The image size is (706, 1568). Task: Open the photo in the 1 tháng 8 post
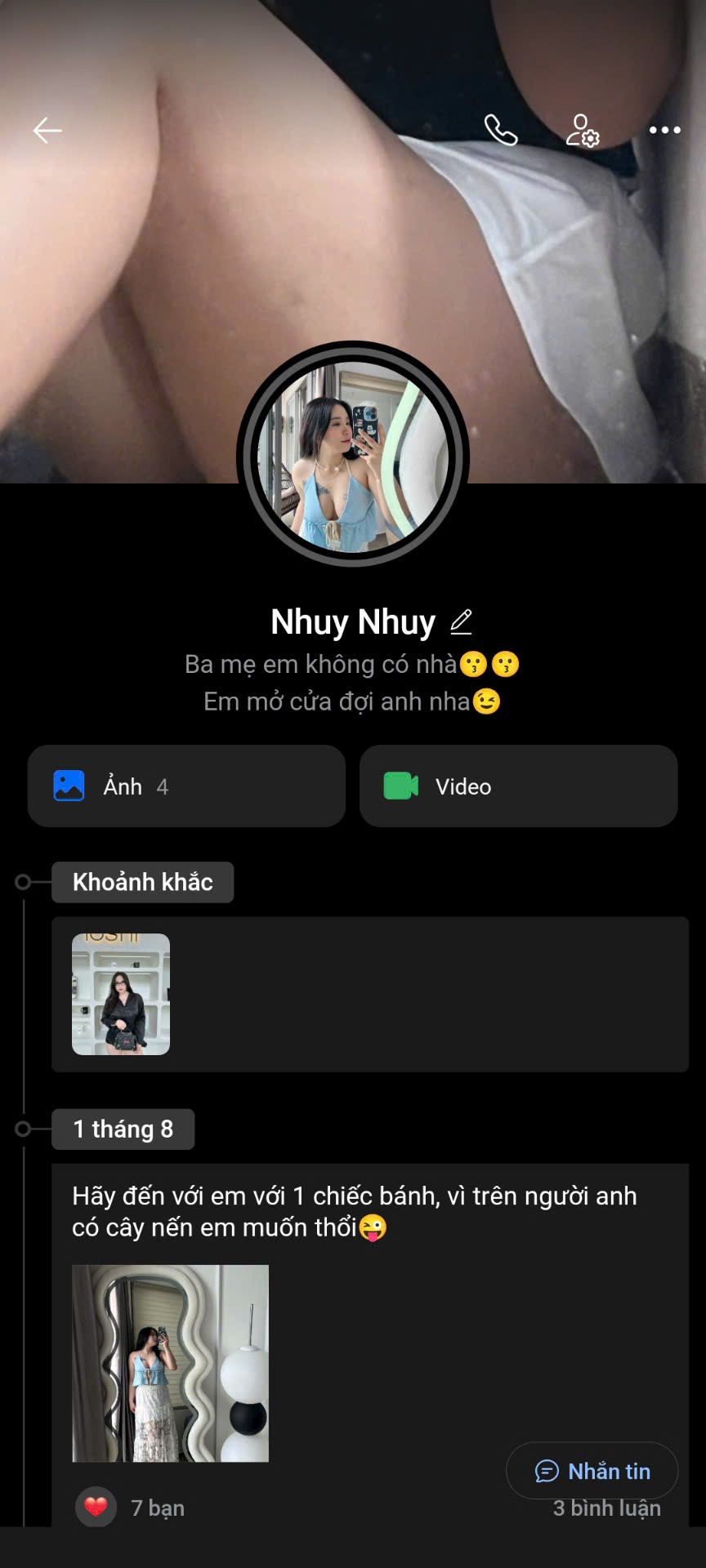(x=170, y=1363)
